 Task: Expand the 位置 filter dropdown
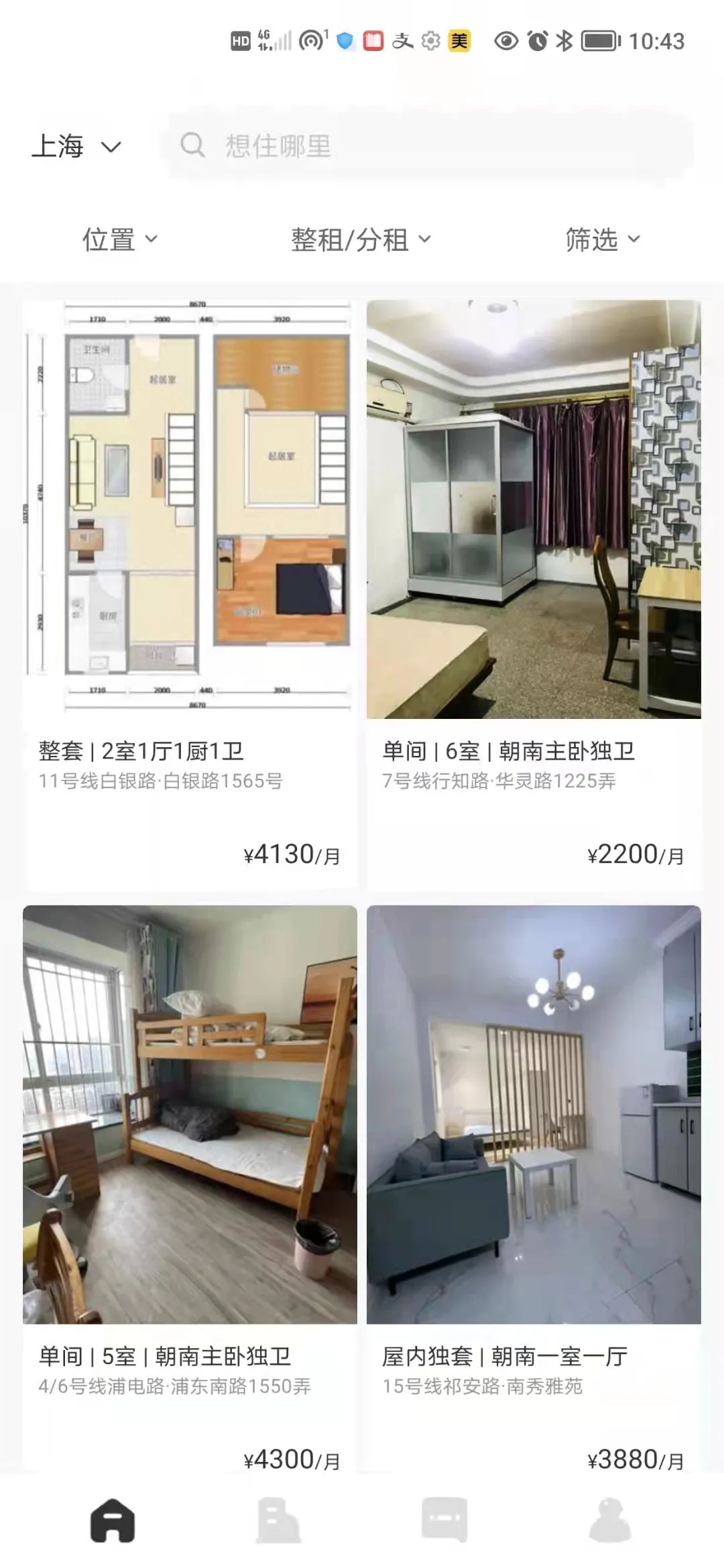tap(119, 240)
